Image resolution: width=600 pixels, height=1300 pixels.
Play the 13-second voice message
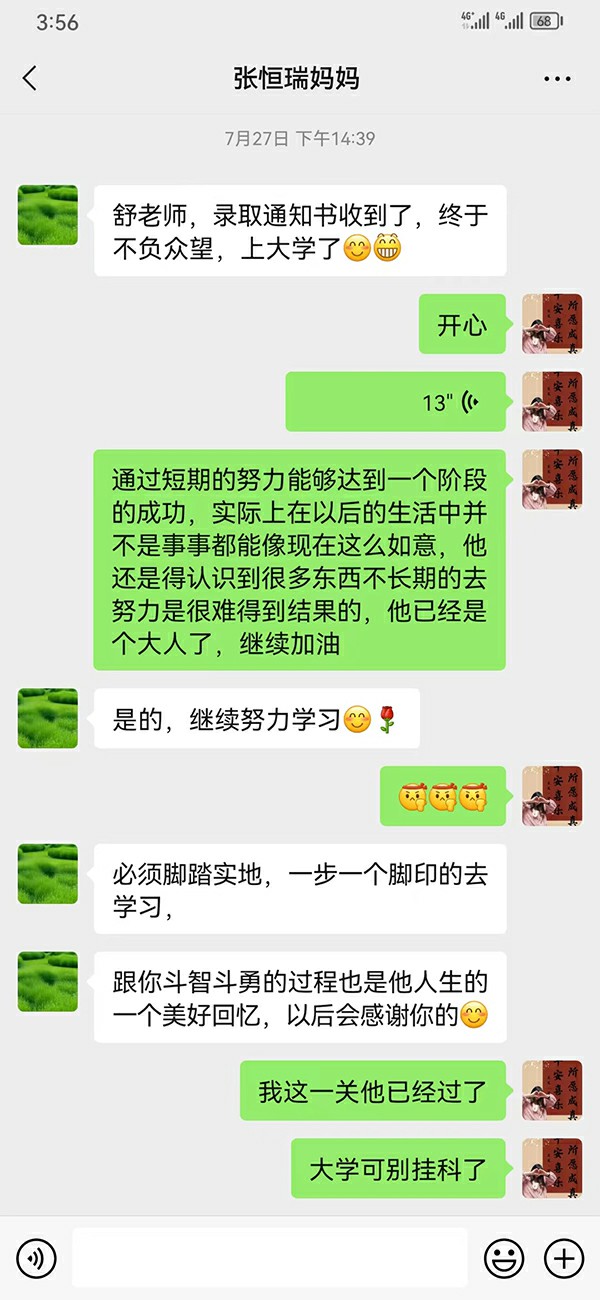tap(395, 402)
